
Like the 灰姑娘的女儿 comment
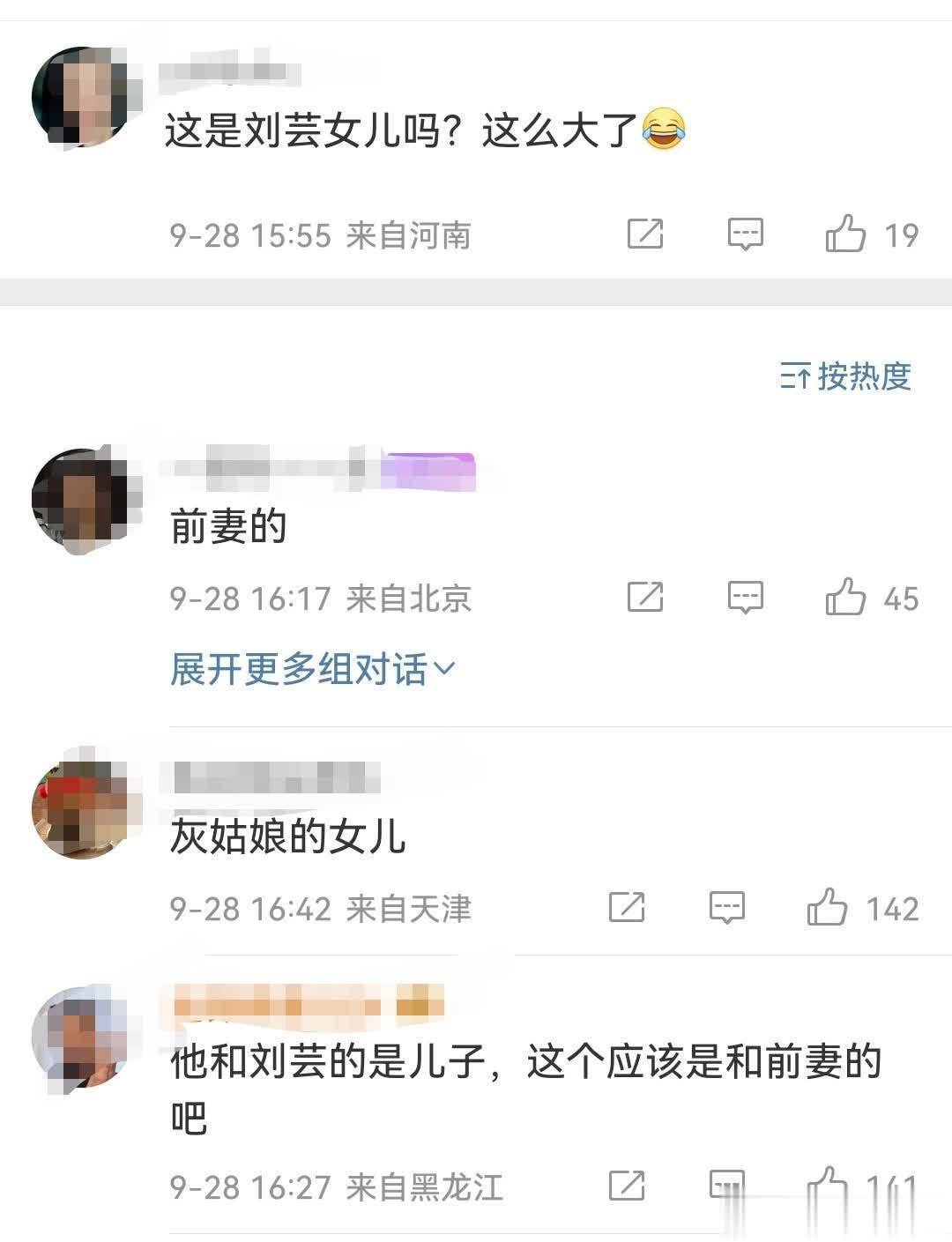(x=827, y=908)
